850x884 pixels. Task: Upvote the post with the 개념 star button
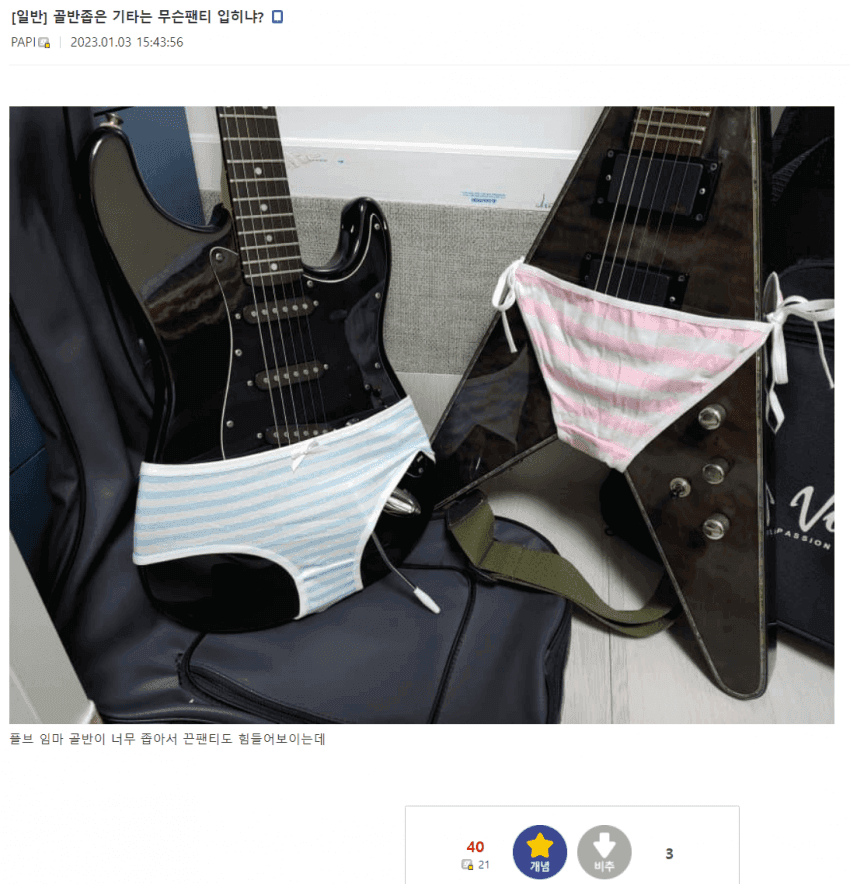(x=540, y=852)
